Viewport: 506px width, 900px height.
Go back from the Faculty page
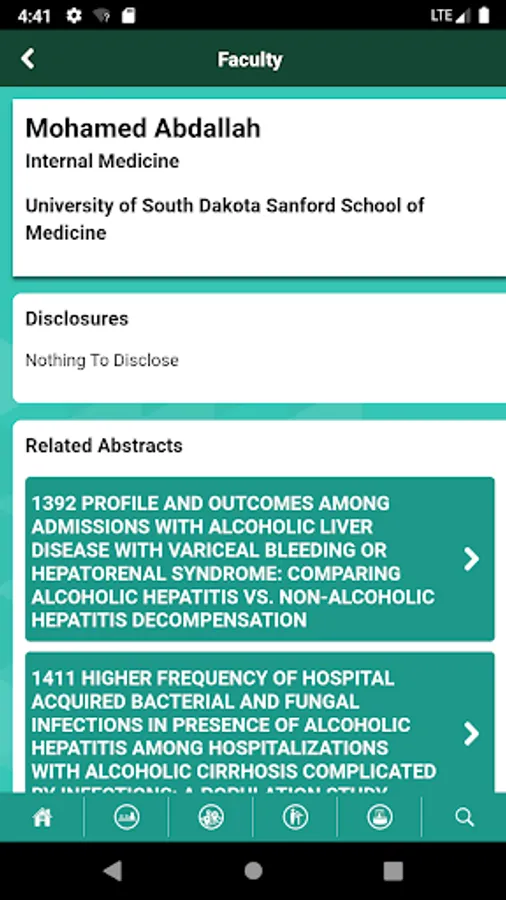tap(28, 59)
